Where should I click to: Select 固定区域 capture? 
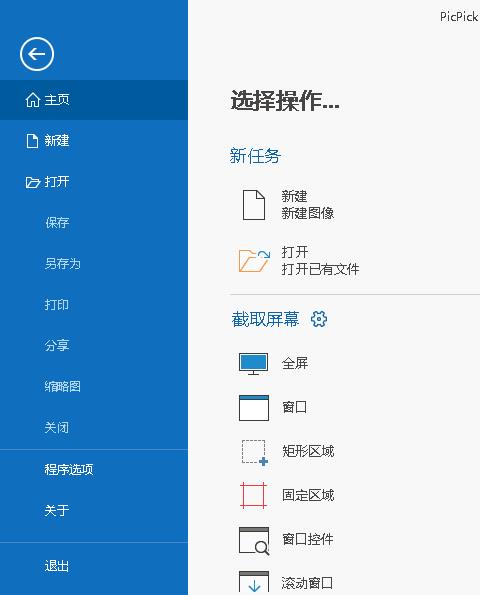tap(287, 495)
